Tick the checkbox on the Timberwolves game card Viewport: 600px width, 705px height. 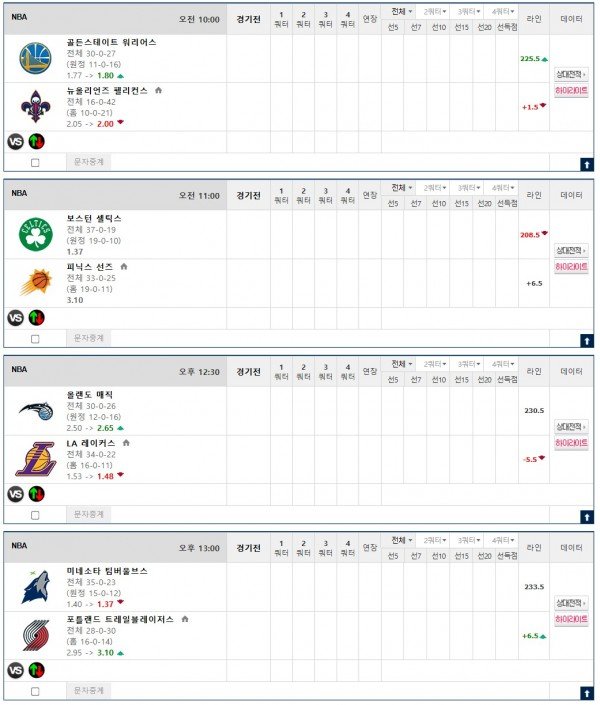click(x=35, y=691)
